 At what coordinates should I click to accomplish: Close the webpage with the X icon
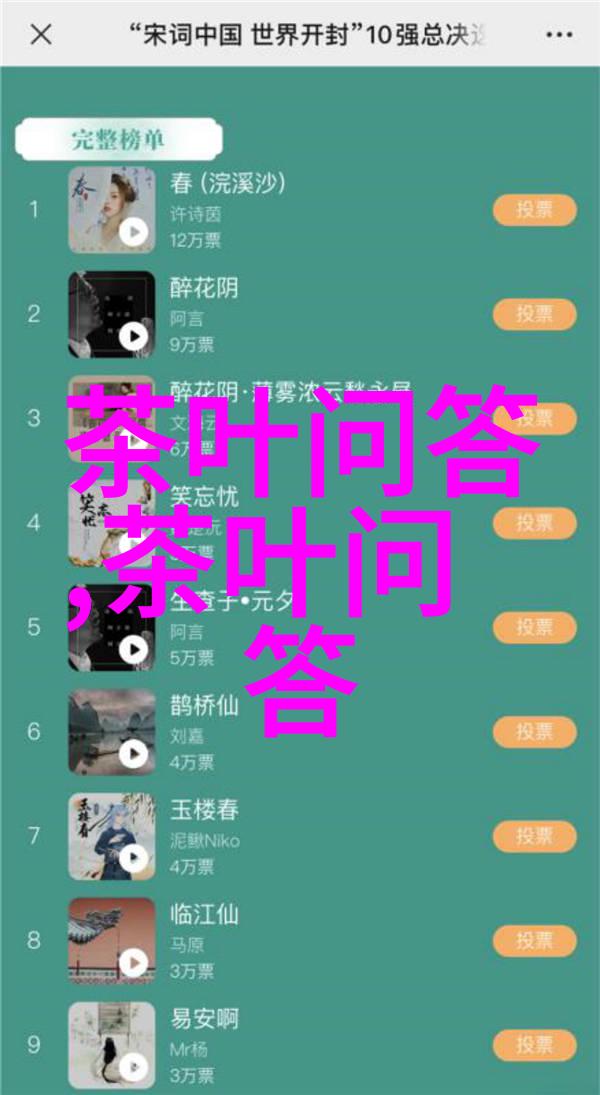(40, 35)
